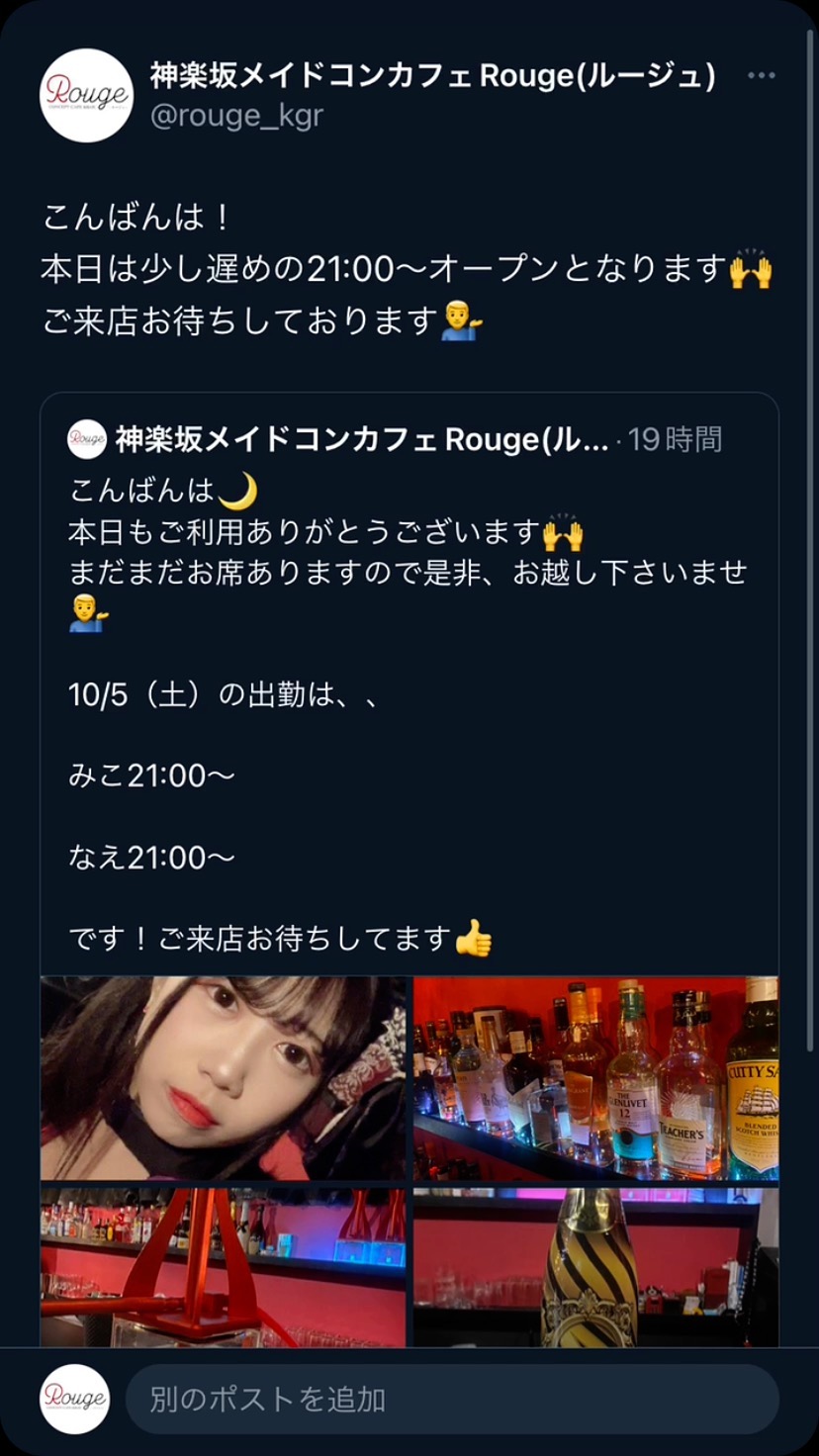Image resolution: width=819 pixels, height=1456 pixels.
Task: View the striped champagne bottle photo
Action: pos(595,1267)
